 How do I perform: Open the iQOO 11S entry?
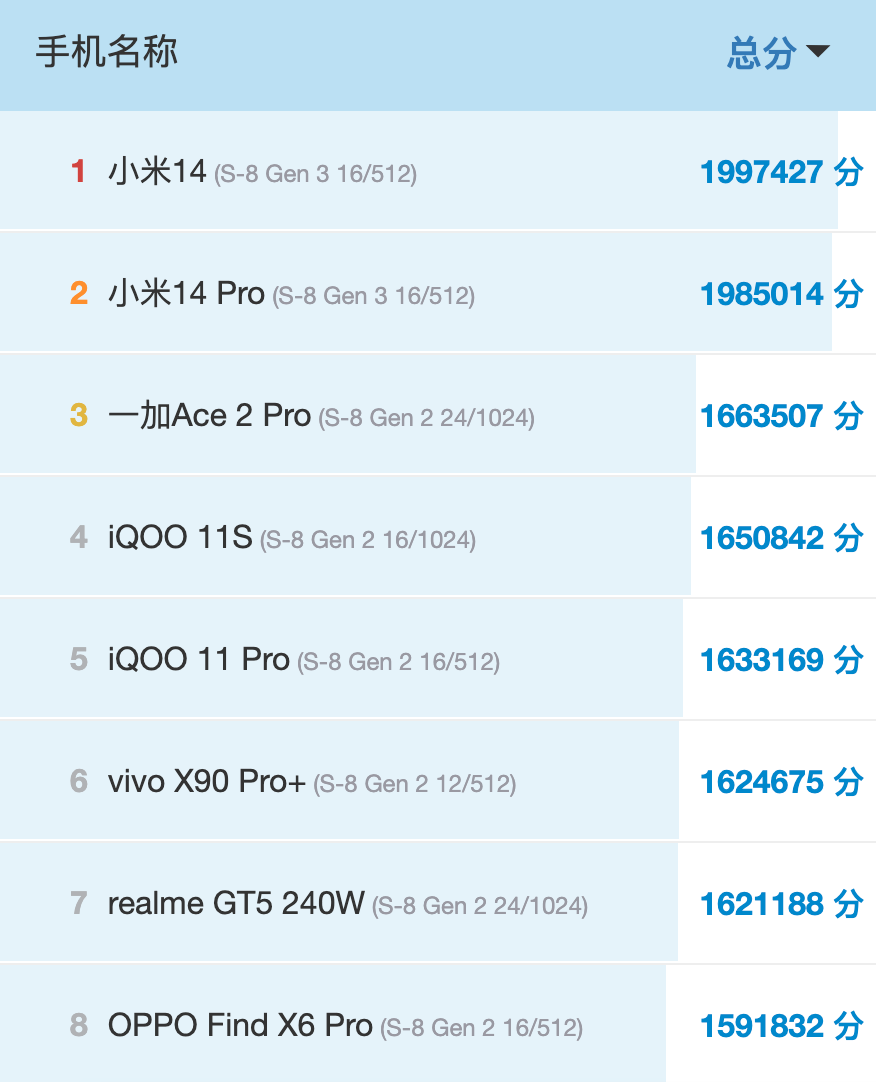click(x=180, y=538)
